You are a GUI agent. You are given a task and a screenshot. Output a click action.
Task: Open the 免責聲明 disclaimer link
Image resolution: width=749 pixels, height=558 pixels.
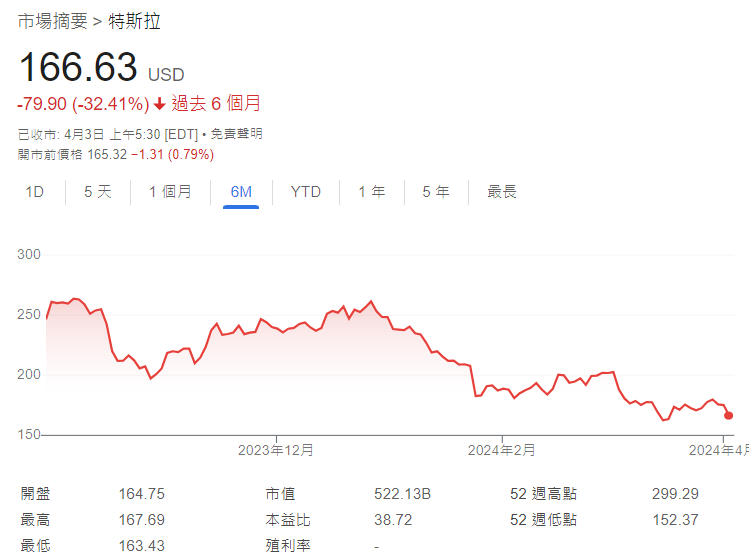(236, 134)
